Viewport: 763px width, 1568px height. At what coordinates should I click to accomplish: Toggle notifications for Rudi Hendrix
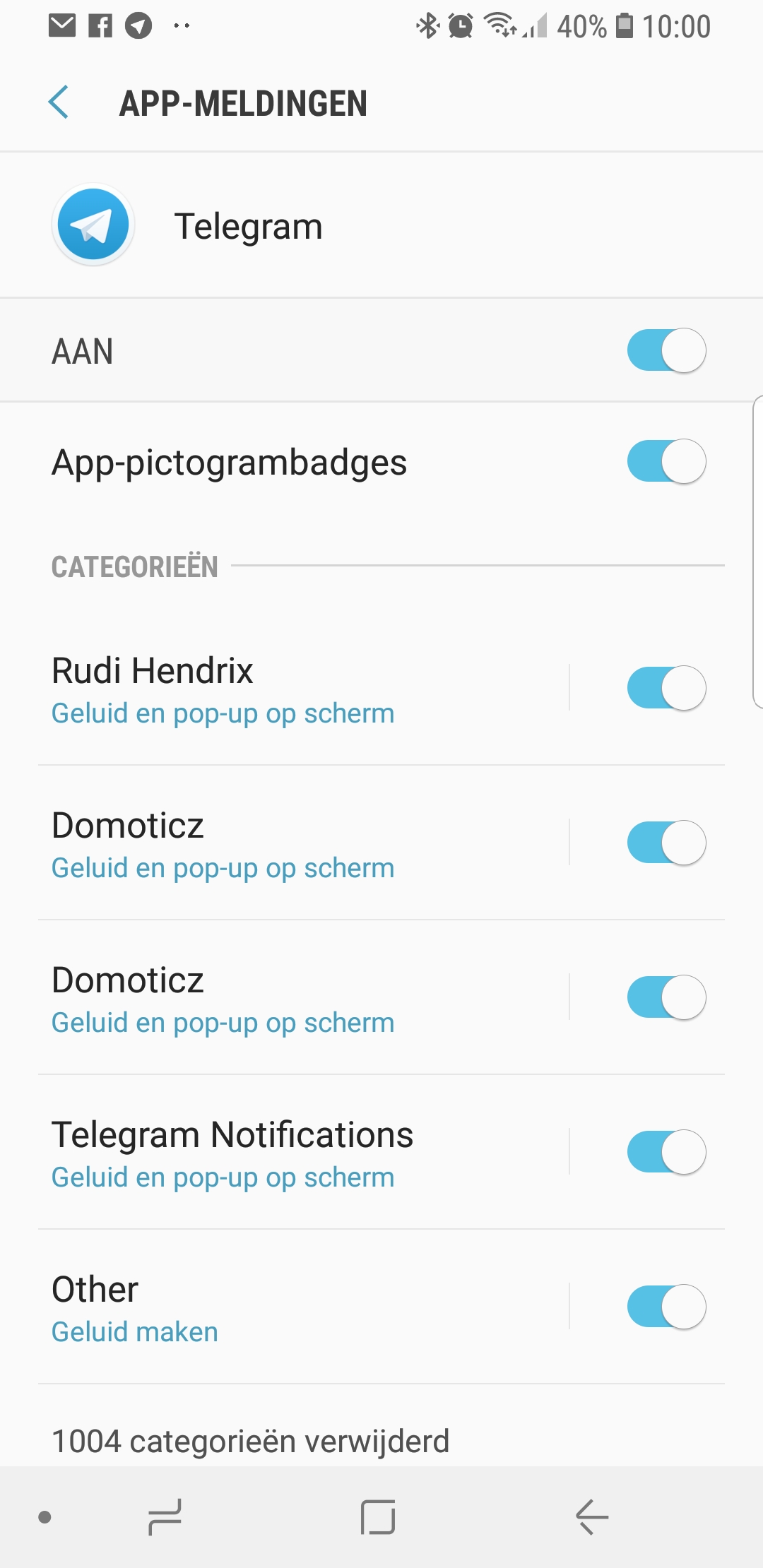point(665,687)
